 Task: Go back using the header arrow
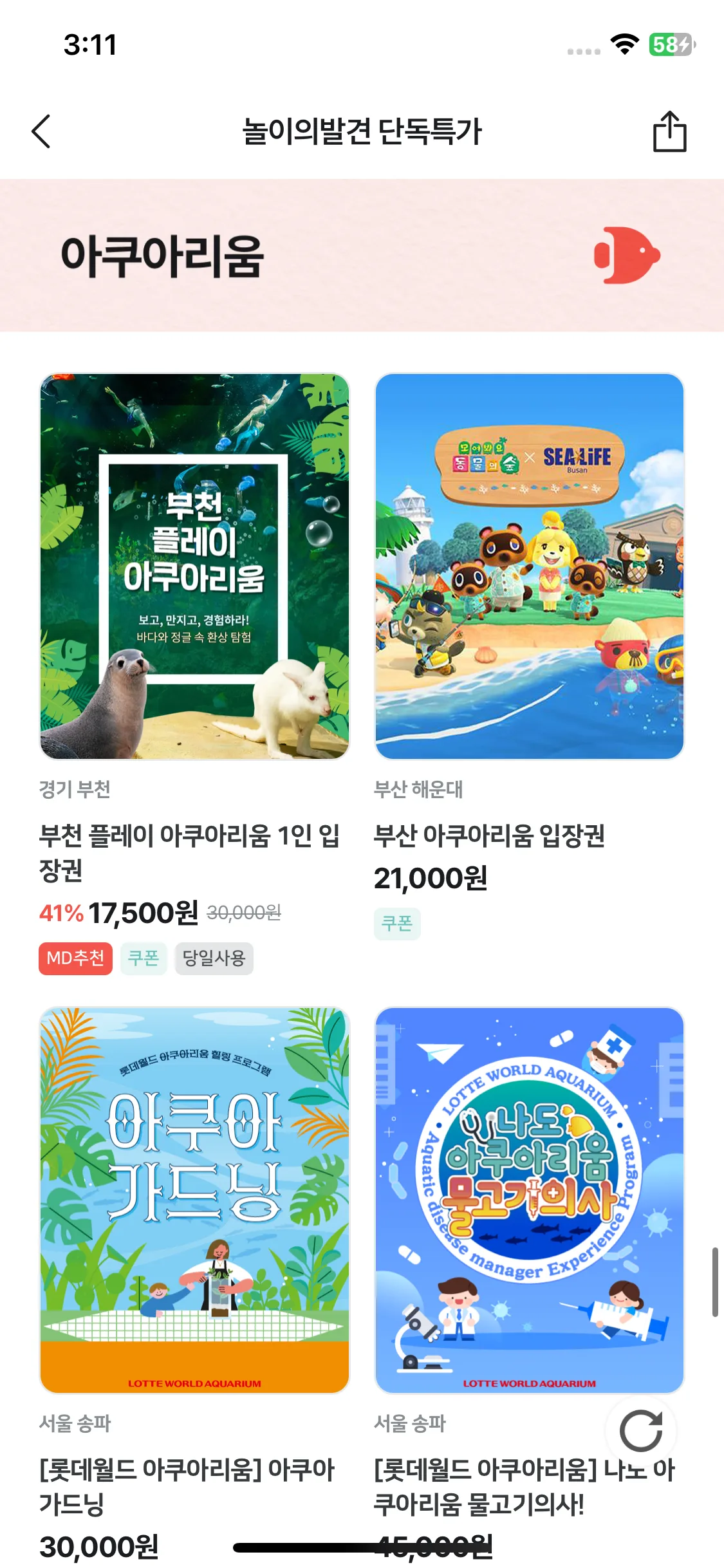[41, 131]
